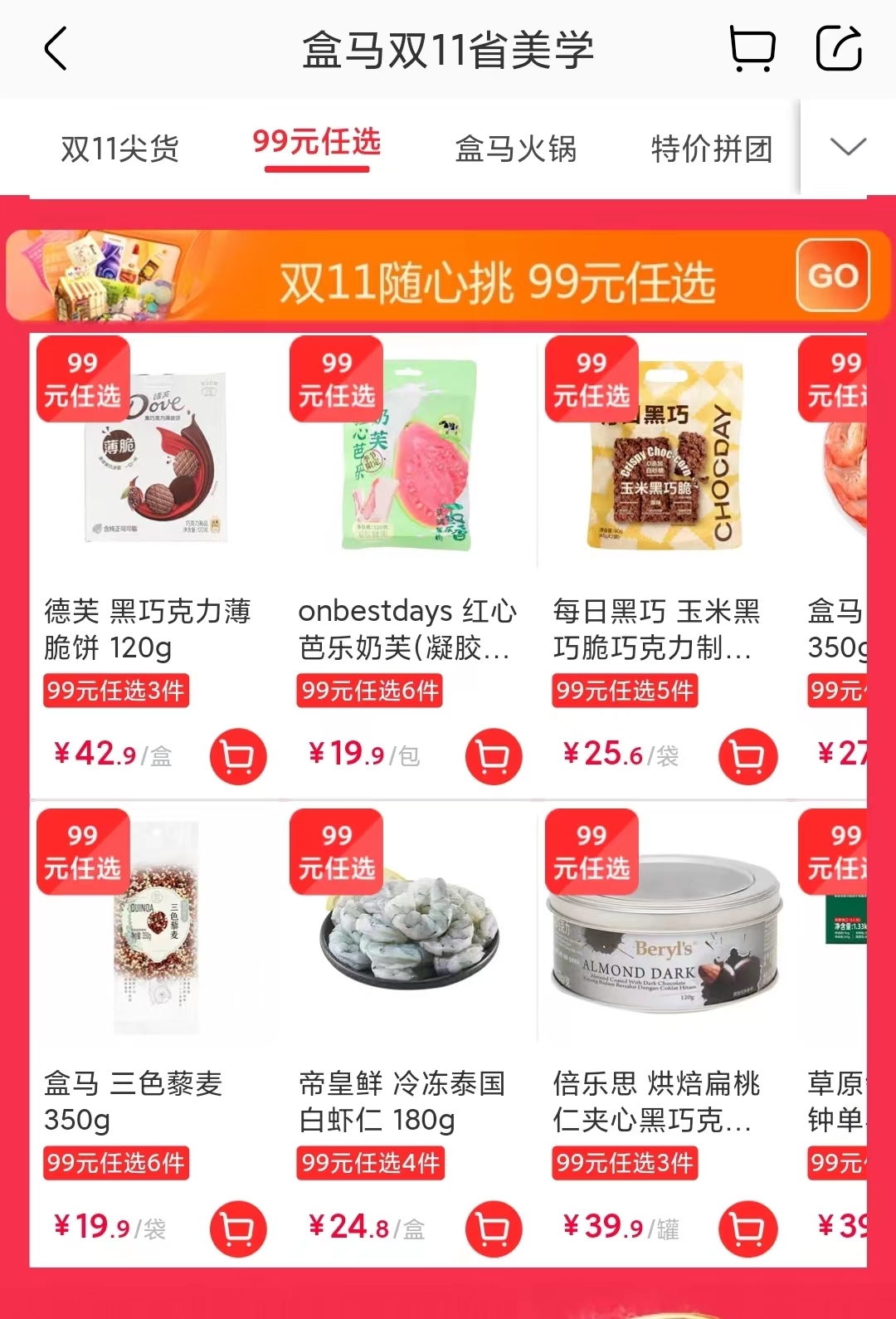Screen dimensions: 896x1319
Task: Open the 特价拼团 tab
Action: (711, 149)
